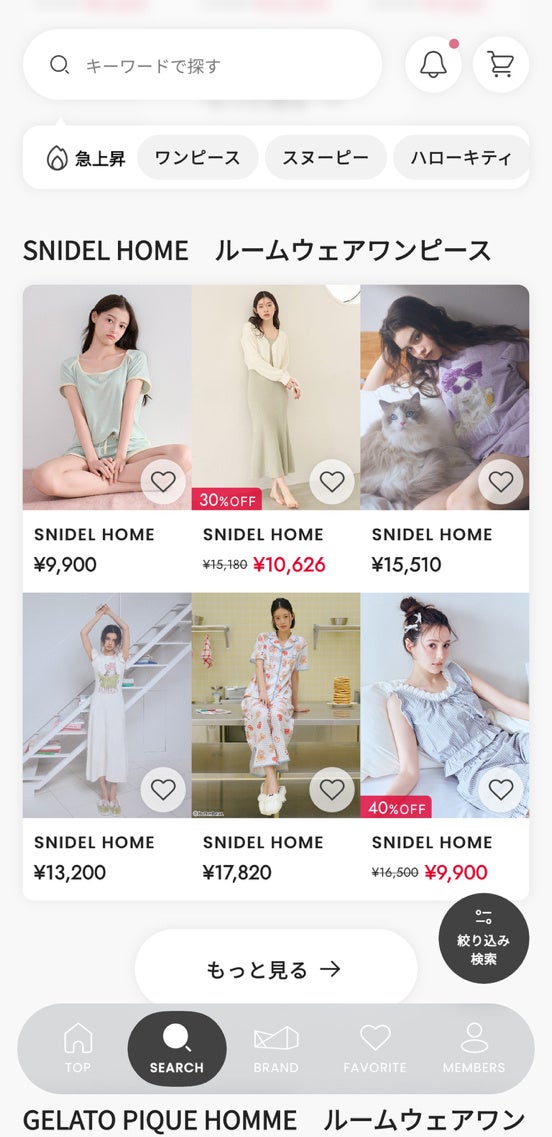Screen dimensions: 552x1137
Task: Go to the TOP tab
Action: pyautogui.click(x=78, y=1049)
